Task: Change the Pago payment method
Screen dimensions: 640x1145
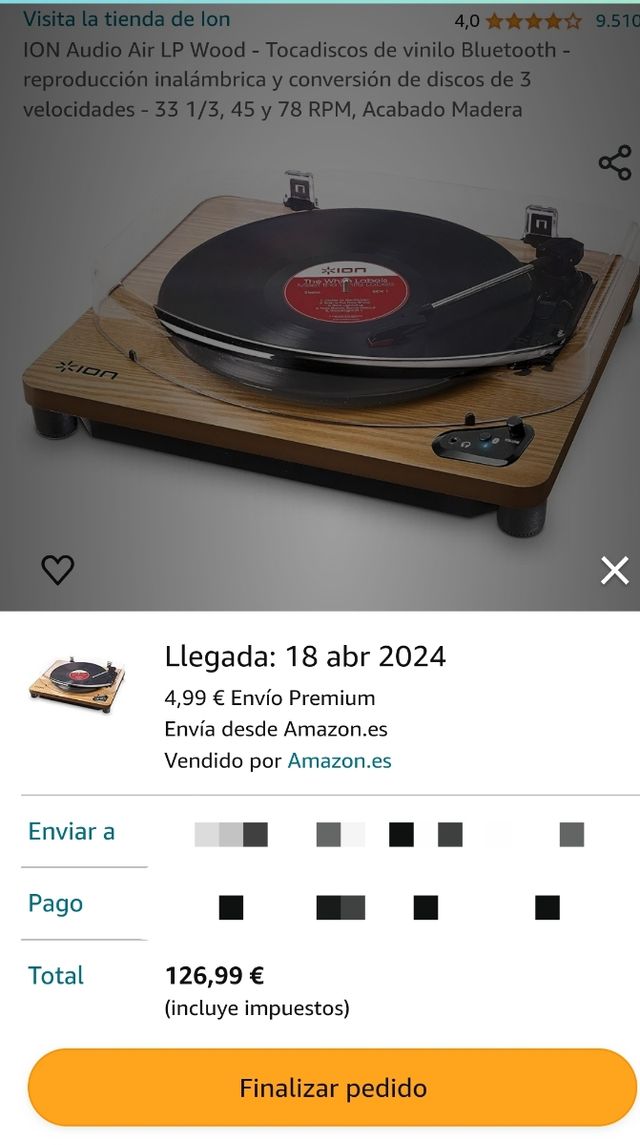Action: point(56,904)
